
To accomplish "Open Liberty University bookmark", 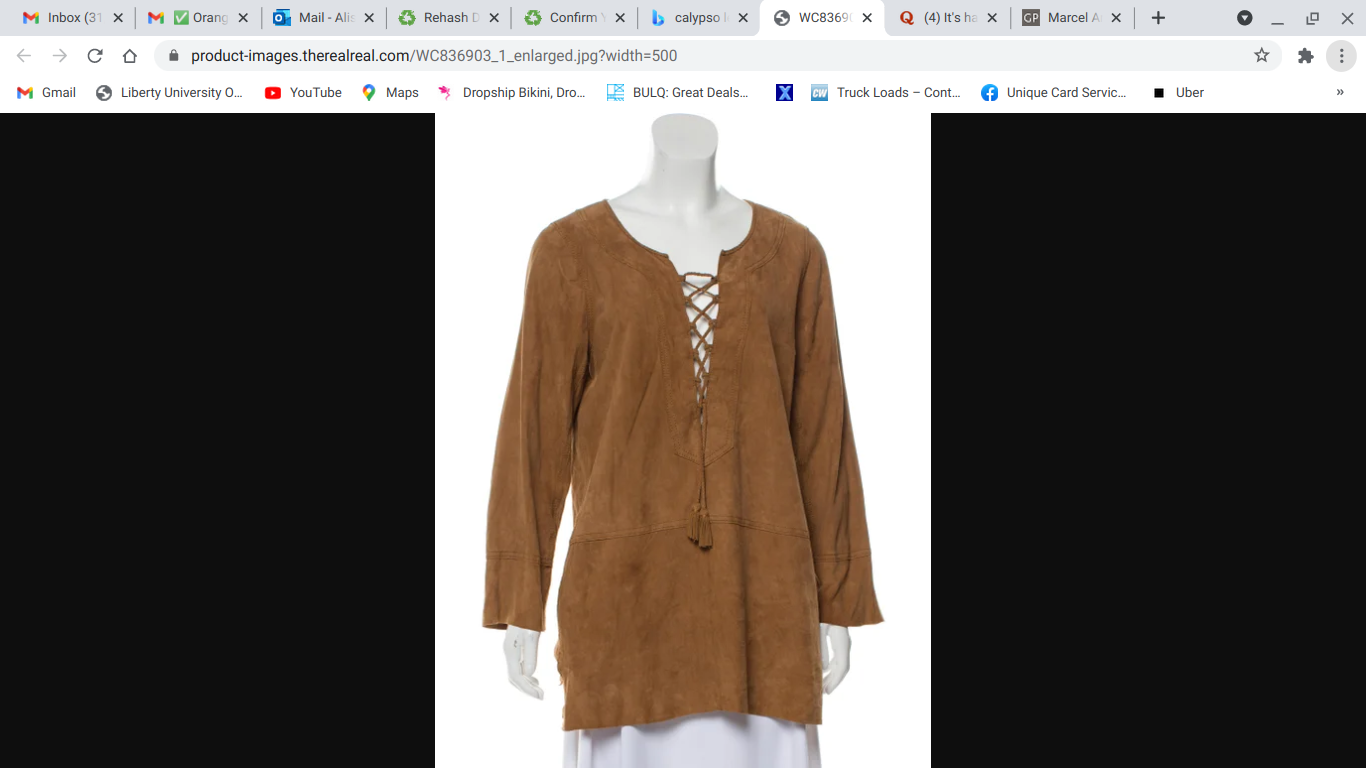I will click(169, 92).
